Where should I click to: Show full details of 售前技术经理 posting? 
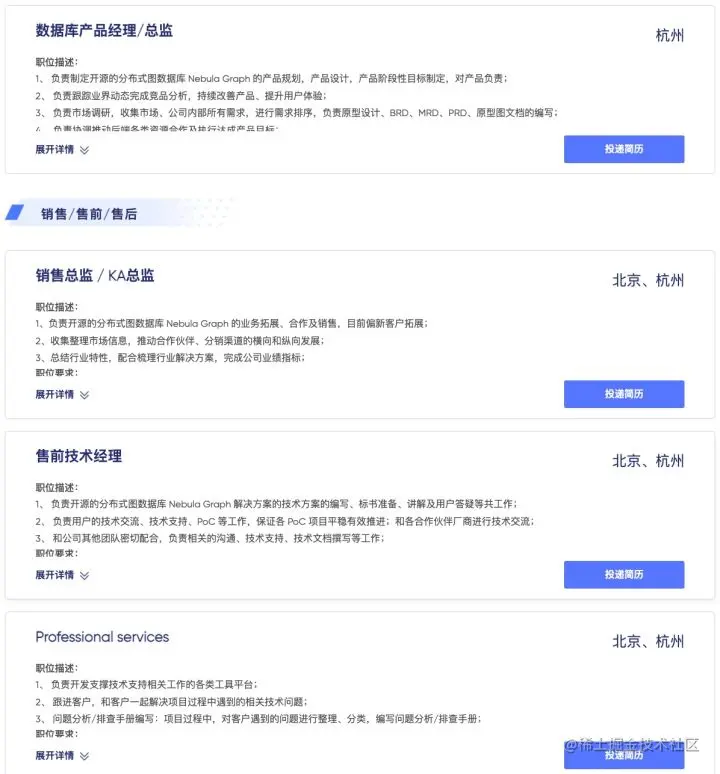[x=62, y=575]
